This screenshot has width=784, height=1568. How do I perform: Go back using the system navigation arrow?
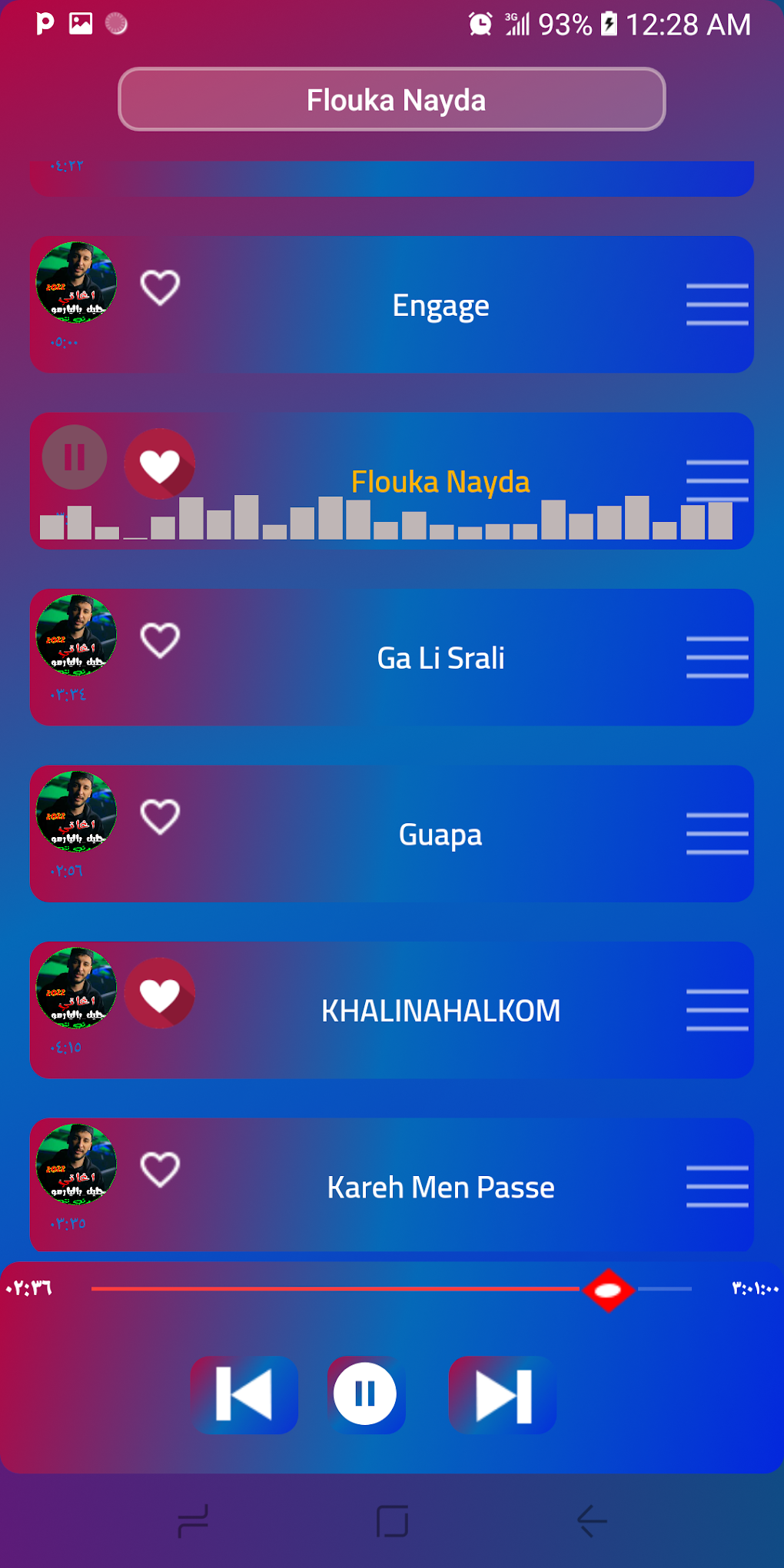[x=592, y=1520]
